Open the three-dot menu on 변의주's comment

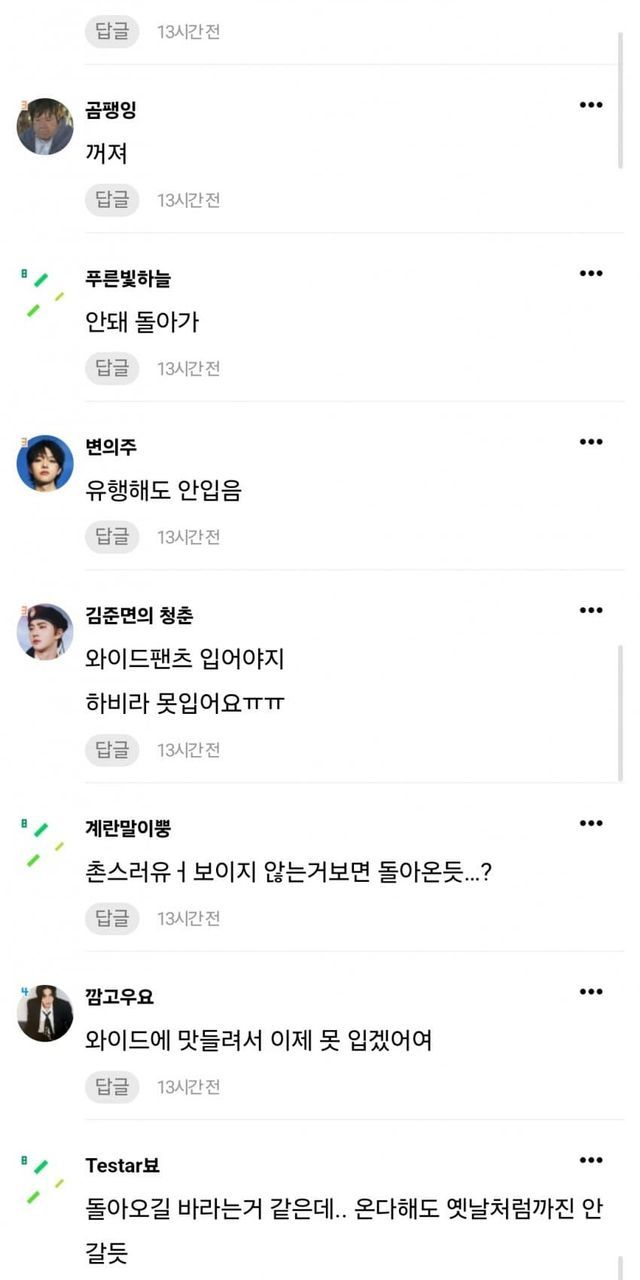(591, 442)
